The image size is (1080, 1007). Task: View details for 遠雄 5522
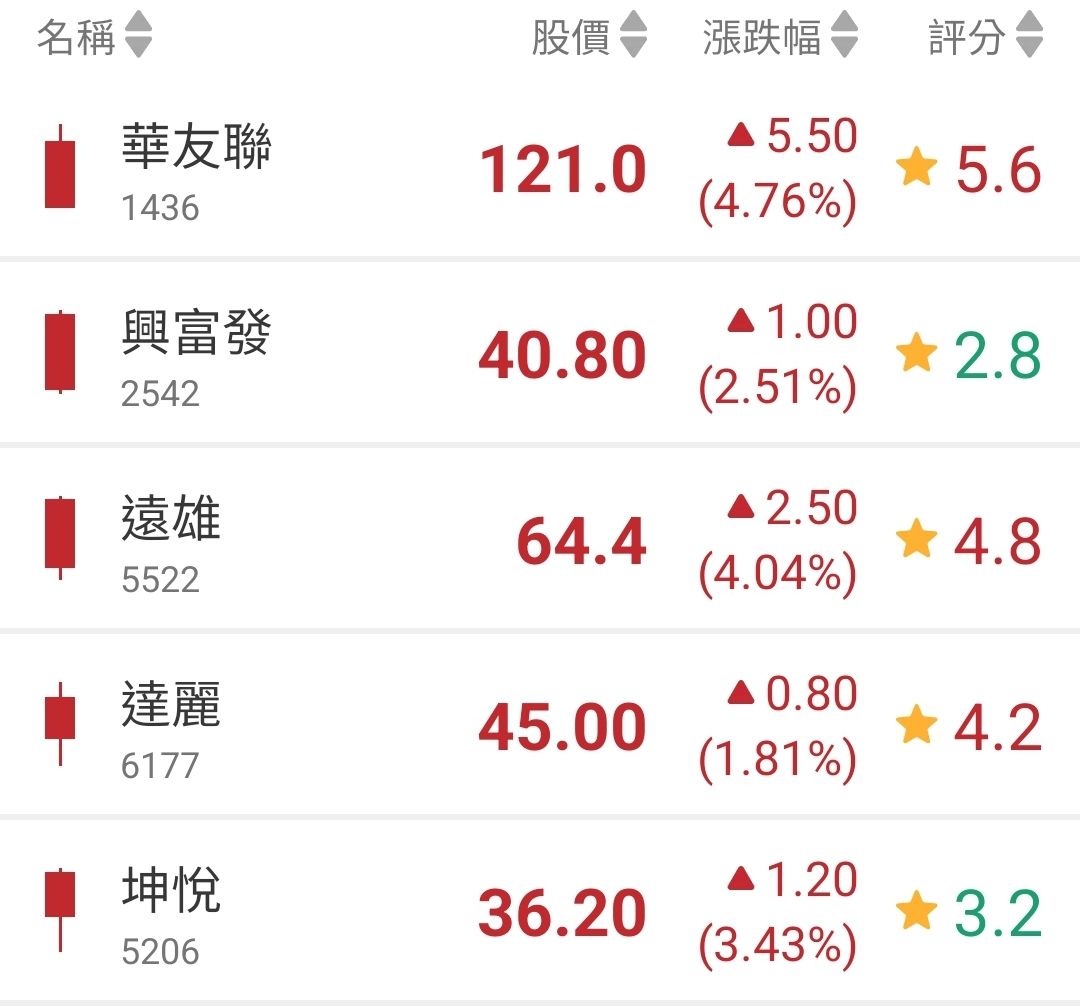pos(540,540)
